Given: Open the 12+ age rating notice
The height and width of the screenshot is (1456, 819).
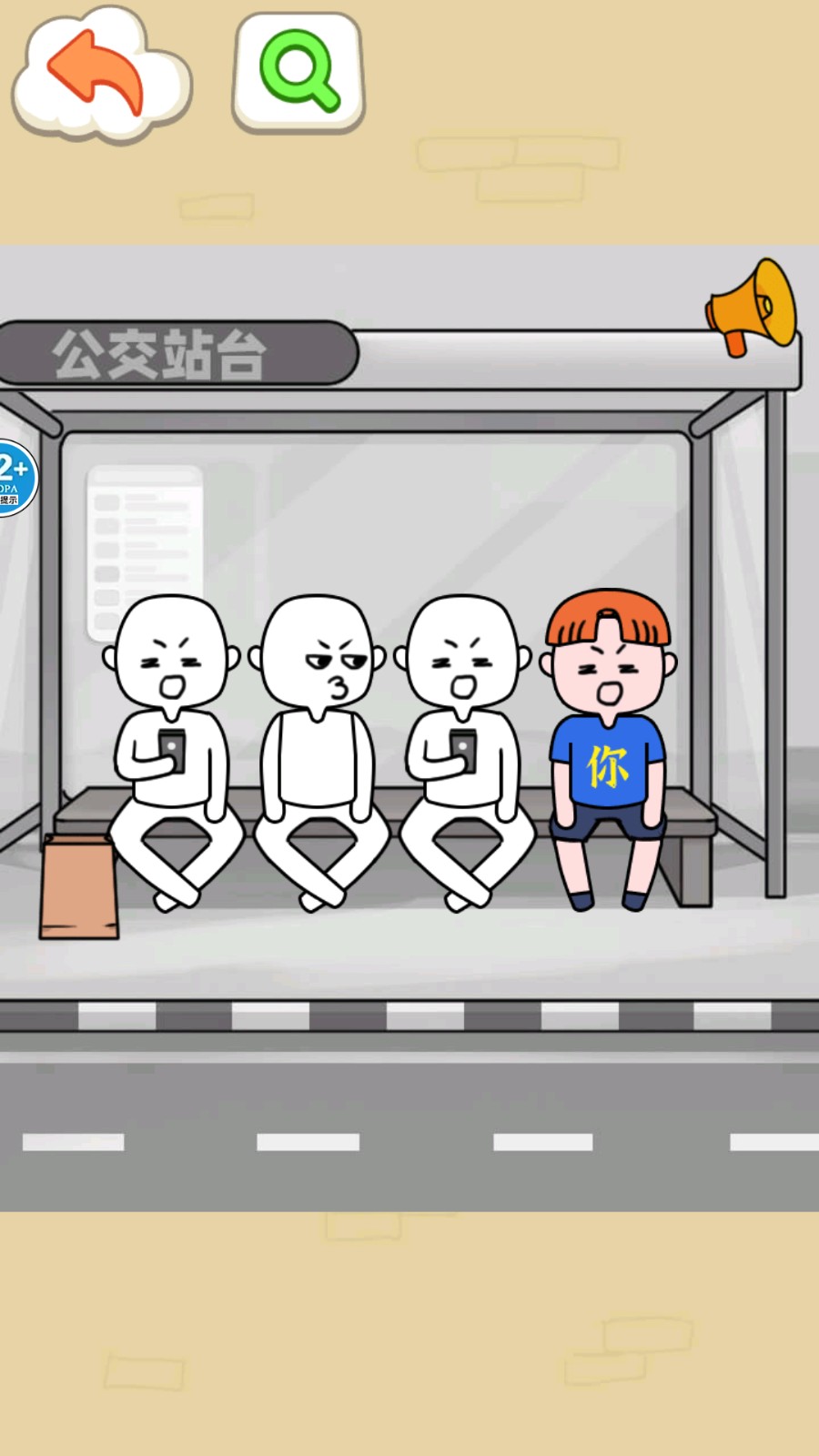Looking at the screenshot, I should [15, 478].
